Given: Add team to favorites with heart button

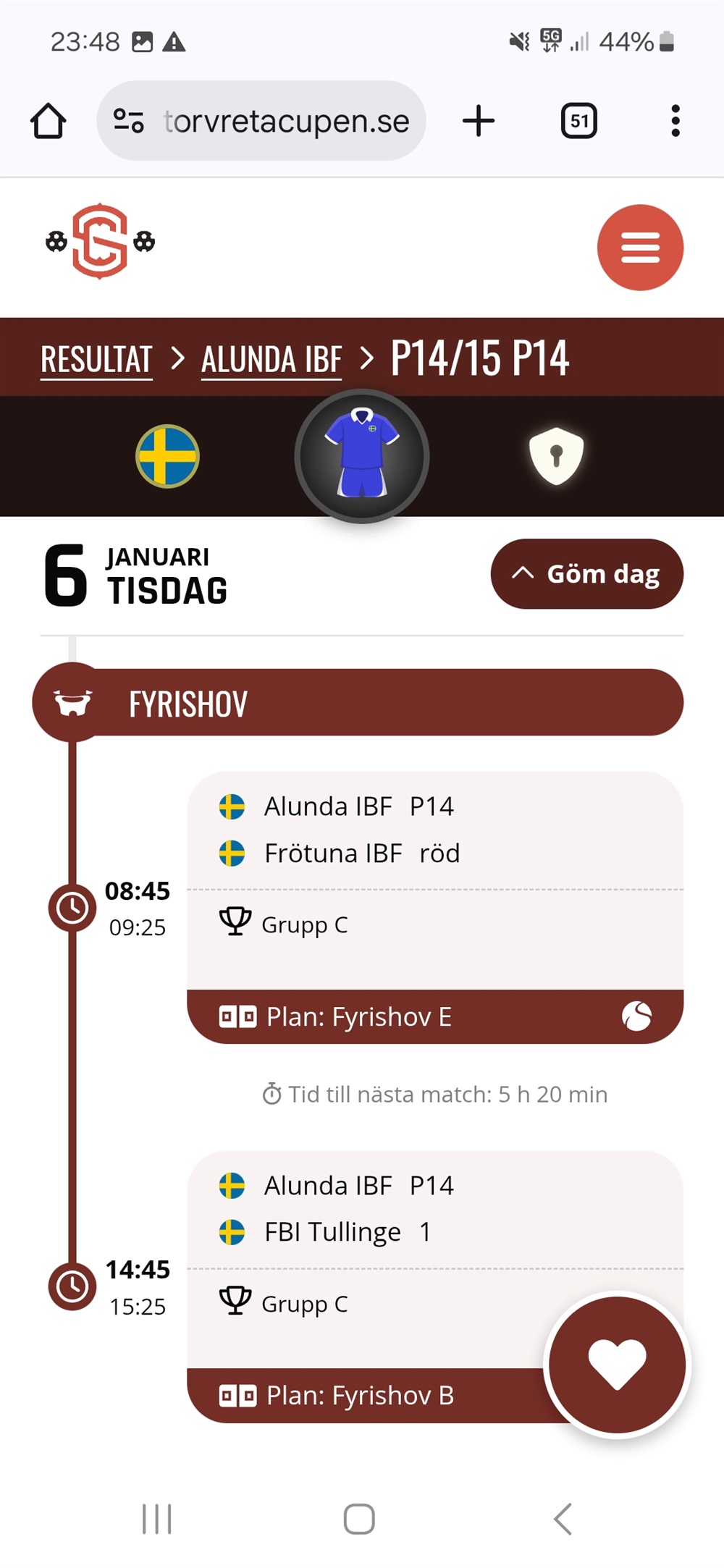Looking at the screenshot, I should 617,1365.
